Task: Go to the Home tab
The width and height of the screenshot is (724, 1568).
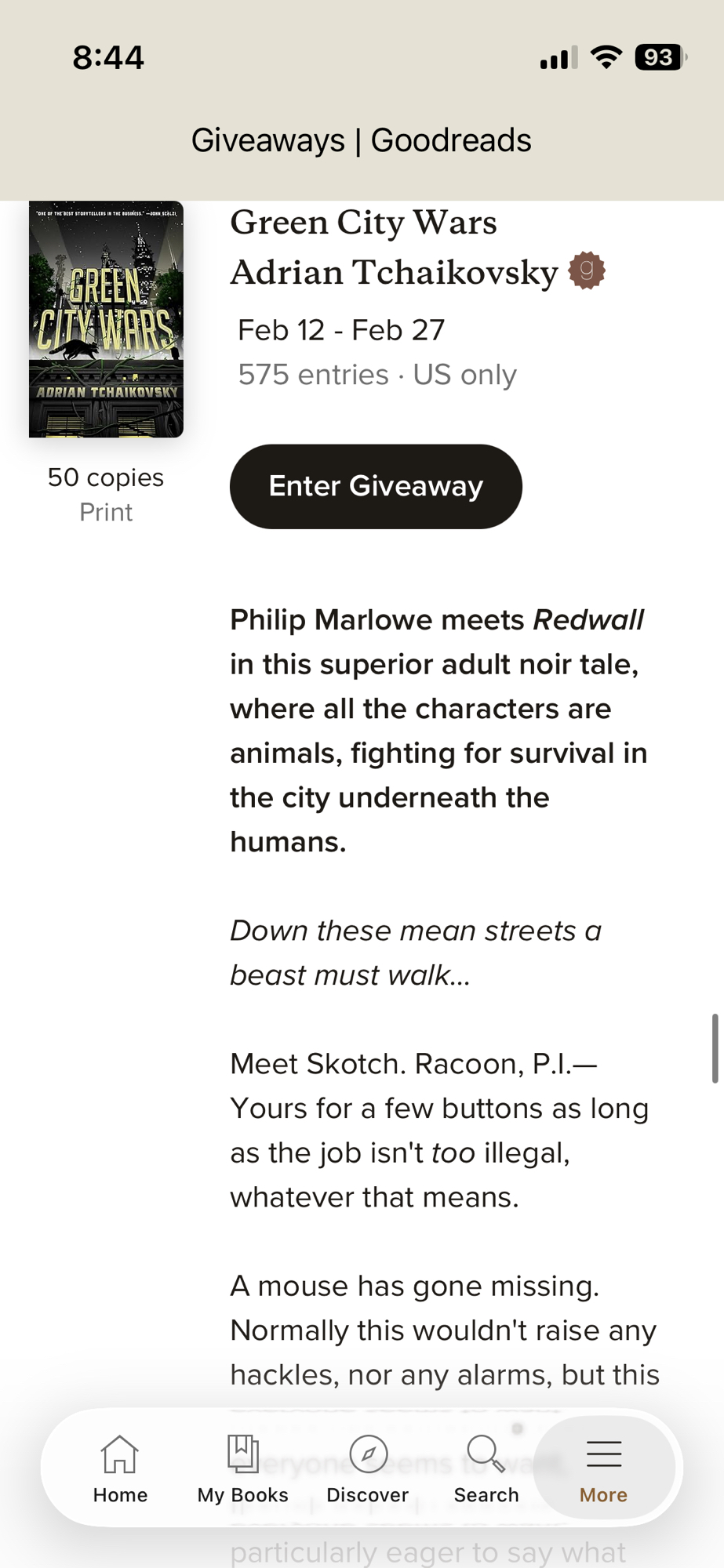Action: 120,1469
